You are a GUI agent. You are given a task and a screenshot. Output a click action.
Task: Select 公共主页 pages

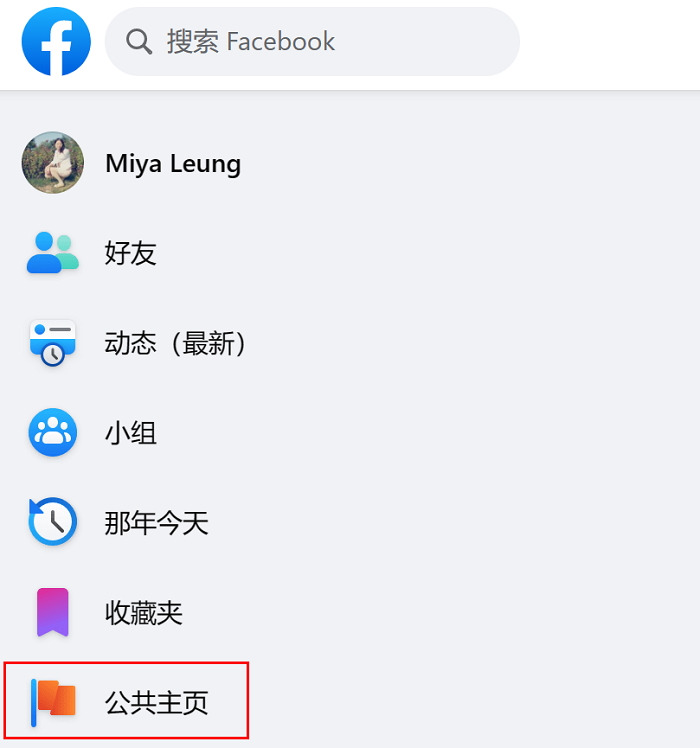pyautogui.click(x=156, y=702)
